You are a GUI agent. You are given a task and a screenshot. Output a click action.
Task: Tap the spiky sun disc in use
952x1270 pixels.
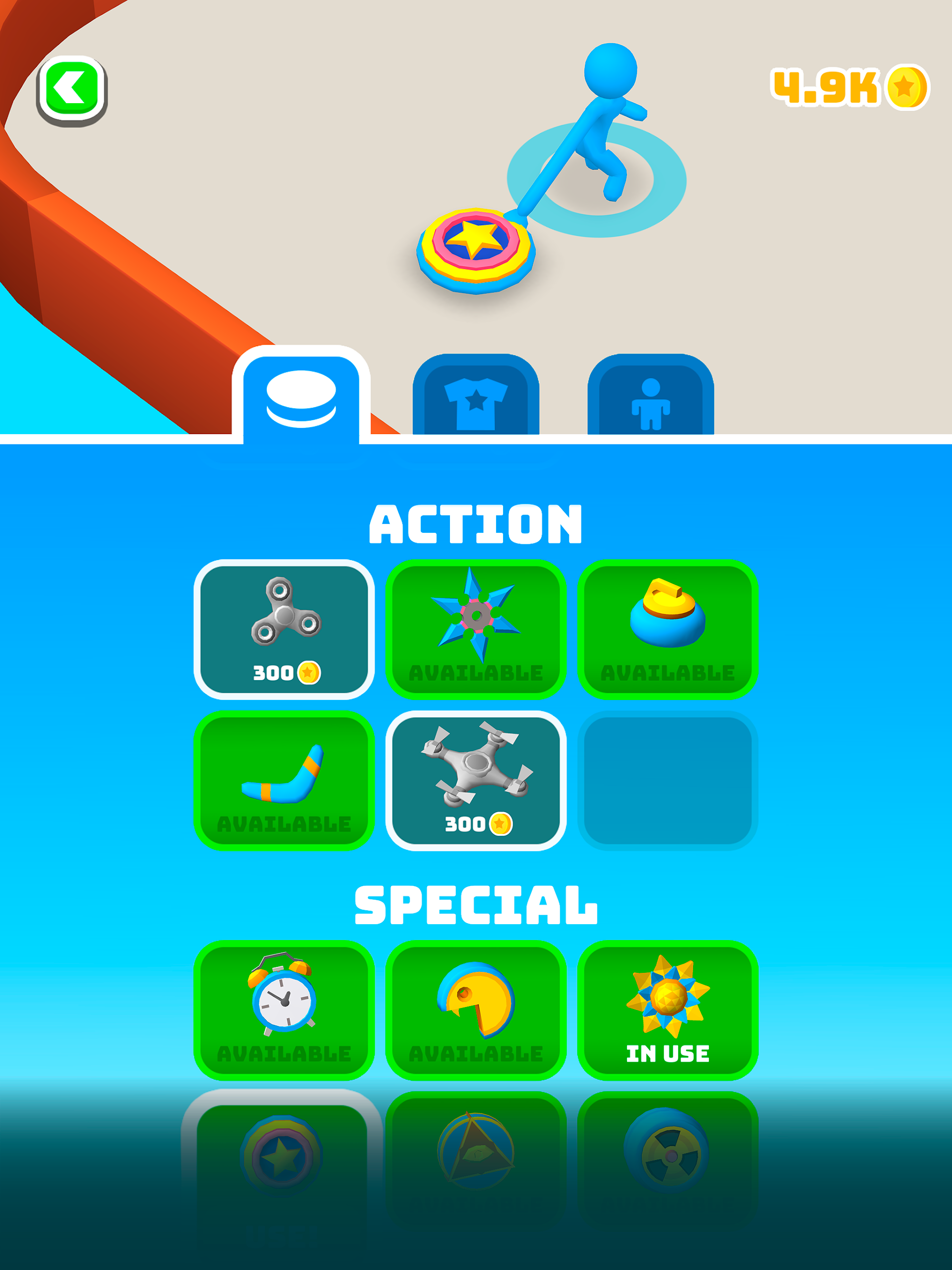click(x=668, y=1011)
